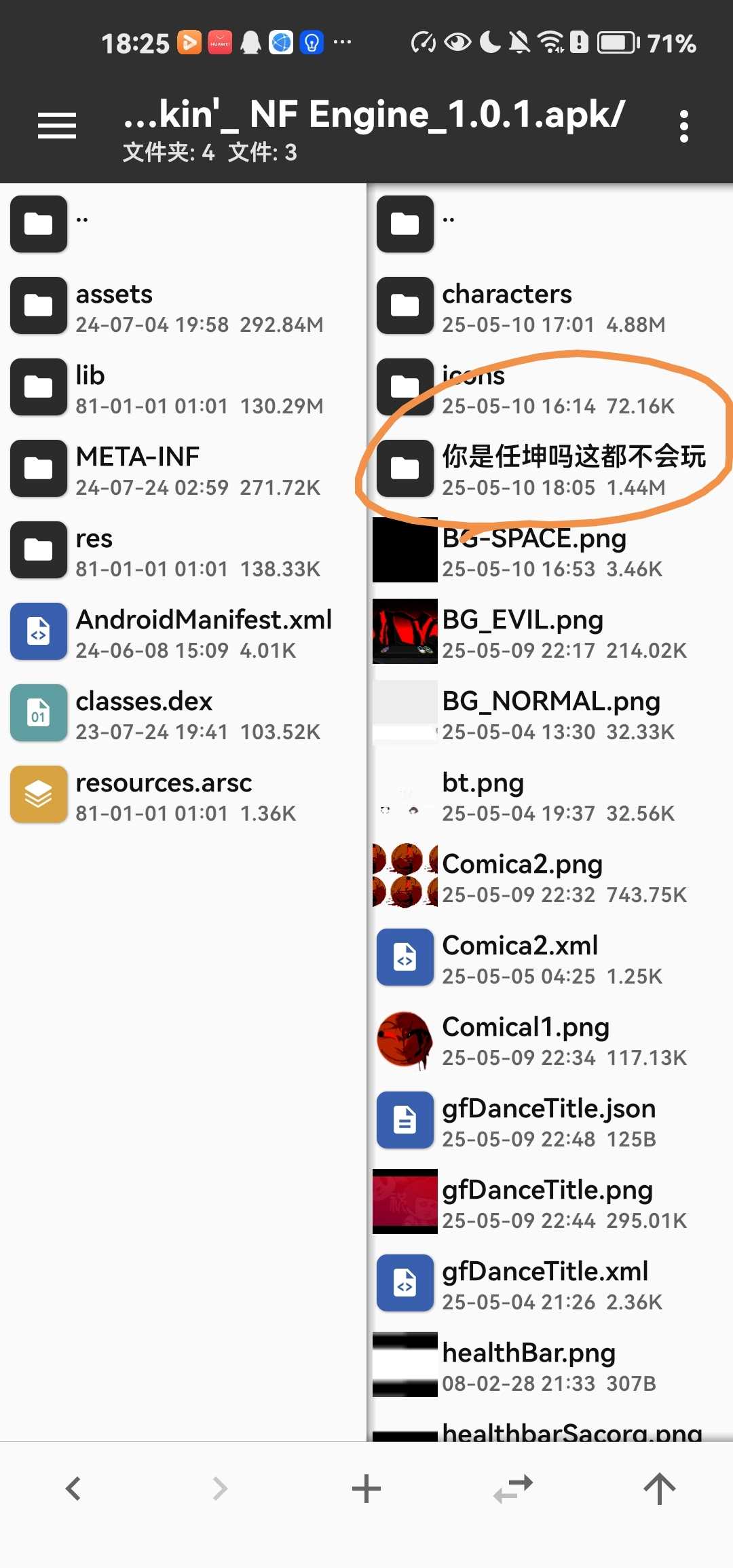
Task: Open resources.arsc file
Action: [183, 795]
